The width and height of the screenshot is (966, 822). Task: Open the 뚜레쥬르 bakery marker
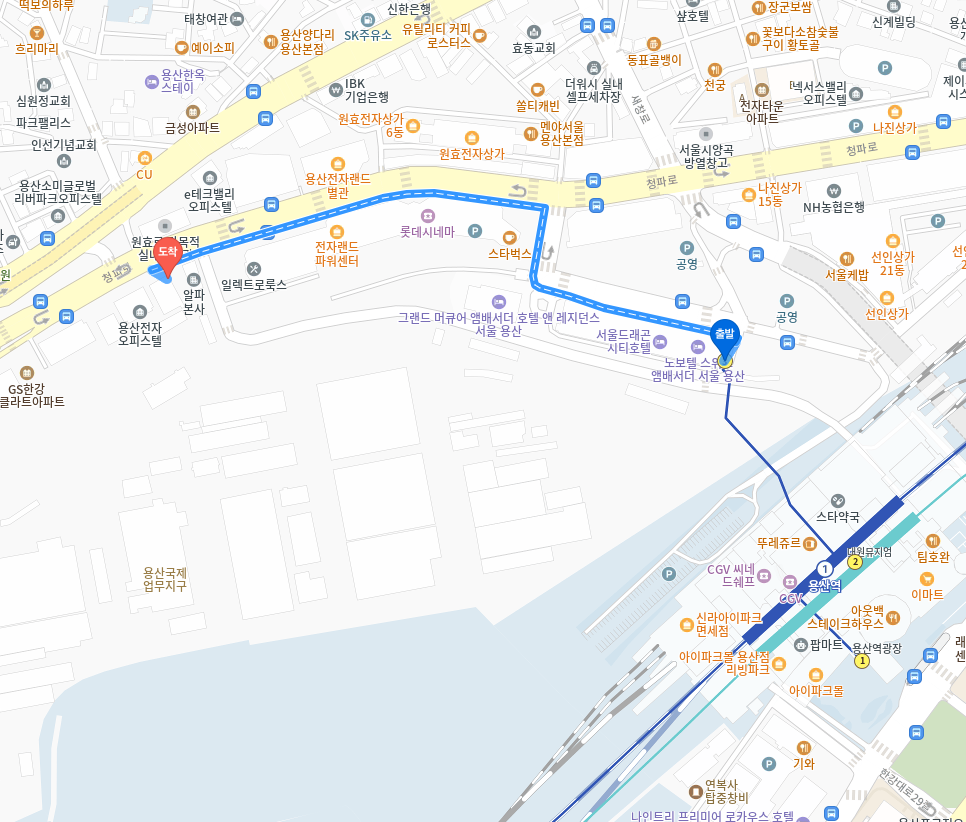pyautogui.click(x=809, y=543)
